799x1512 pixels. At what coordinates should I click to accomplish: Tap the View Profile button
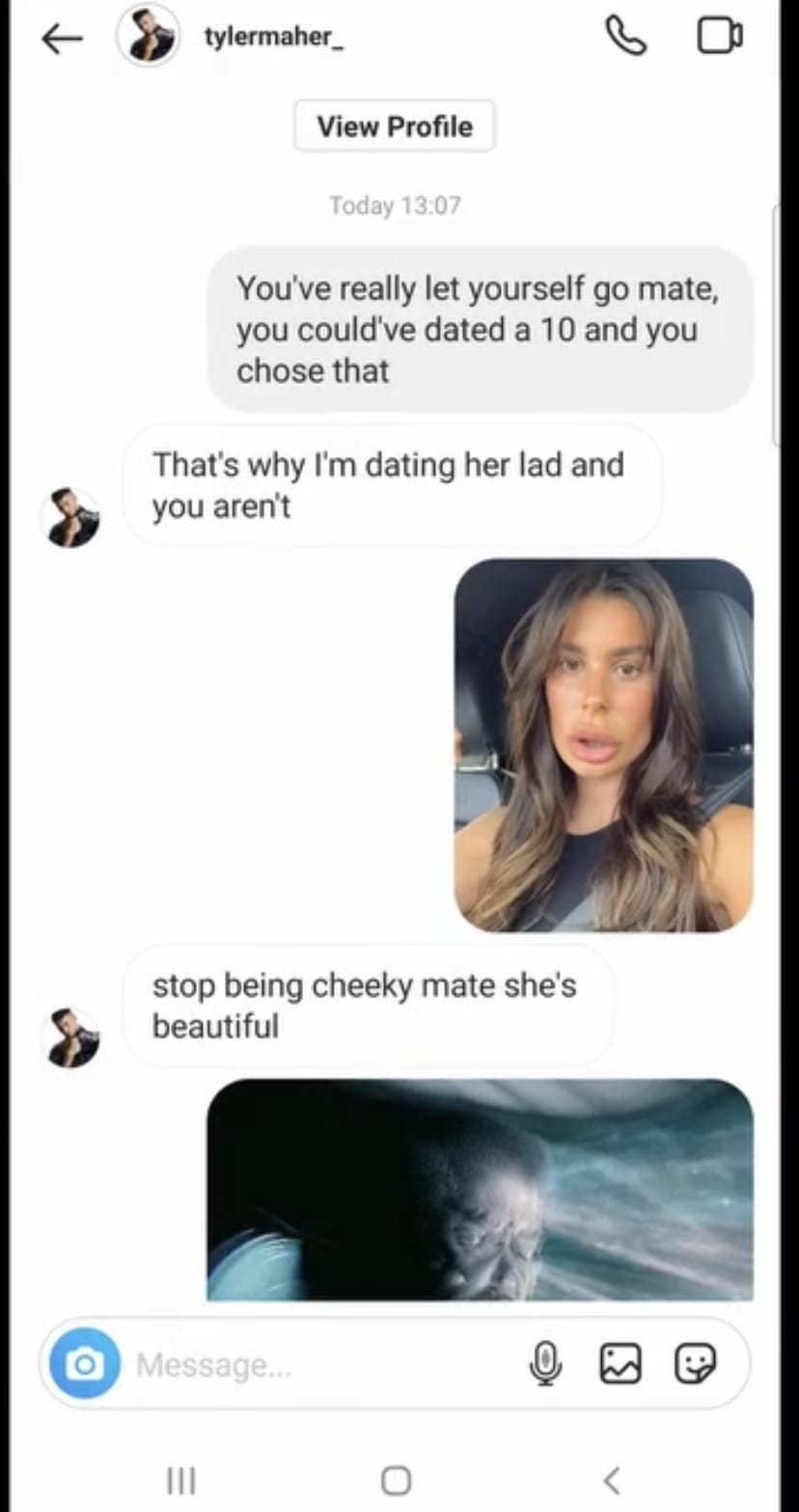click(395, 126)
